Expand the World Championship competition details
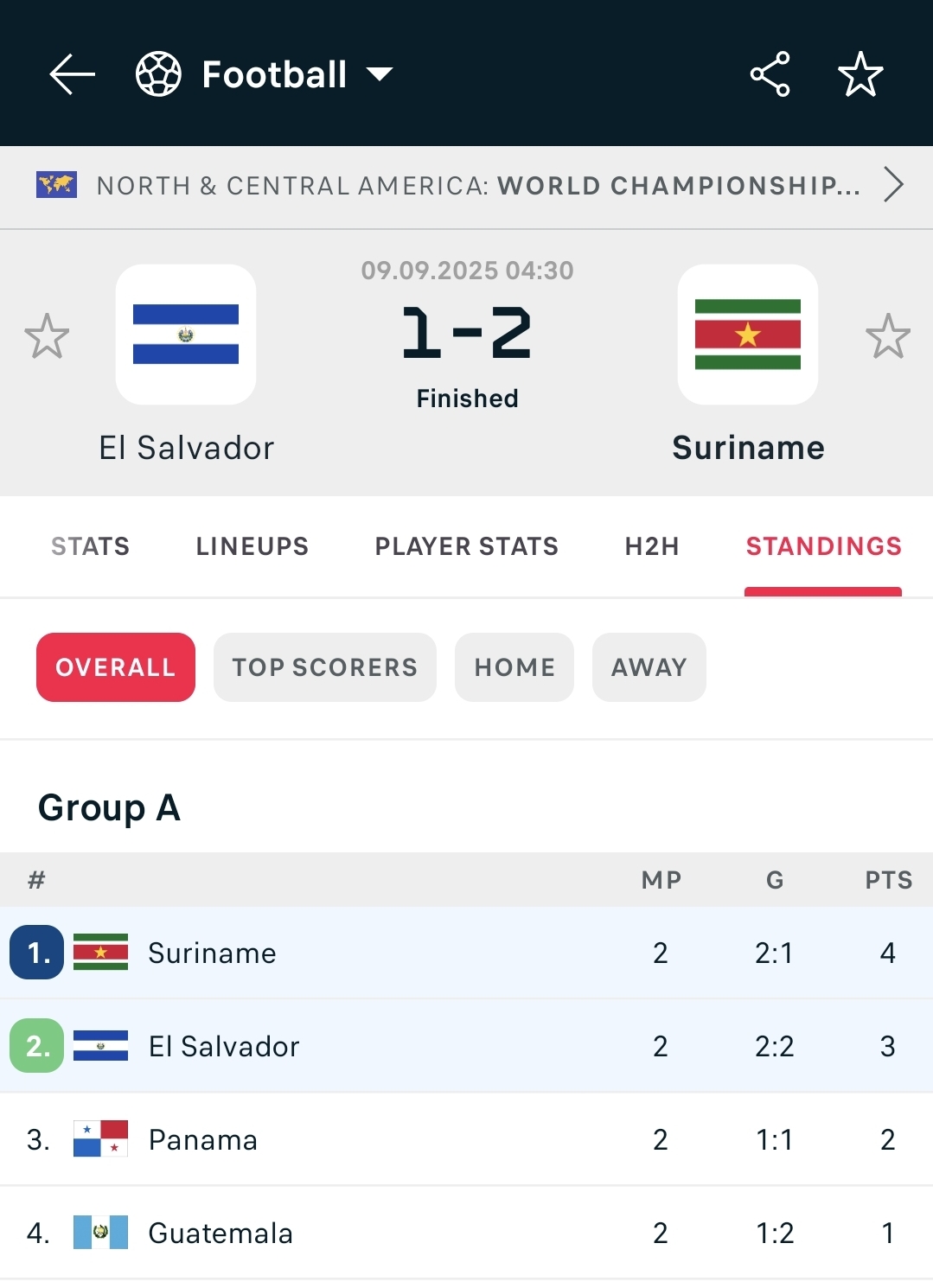The image size is (933, 1288). 894,185
